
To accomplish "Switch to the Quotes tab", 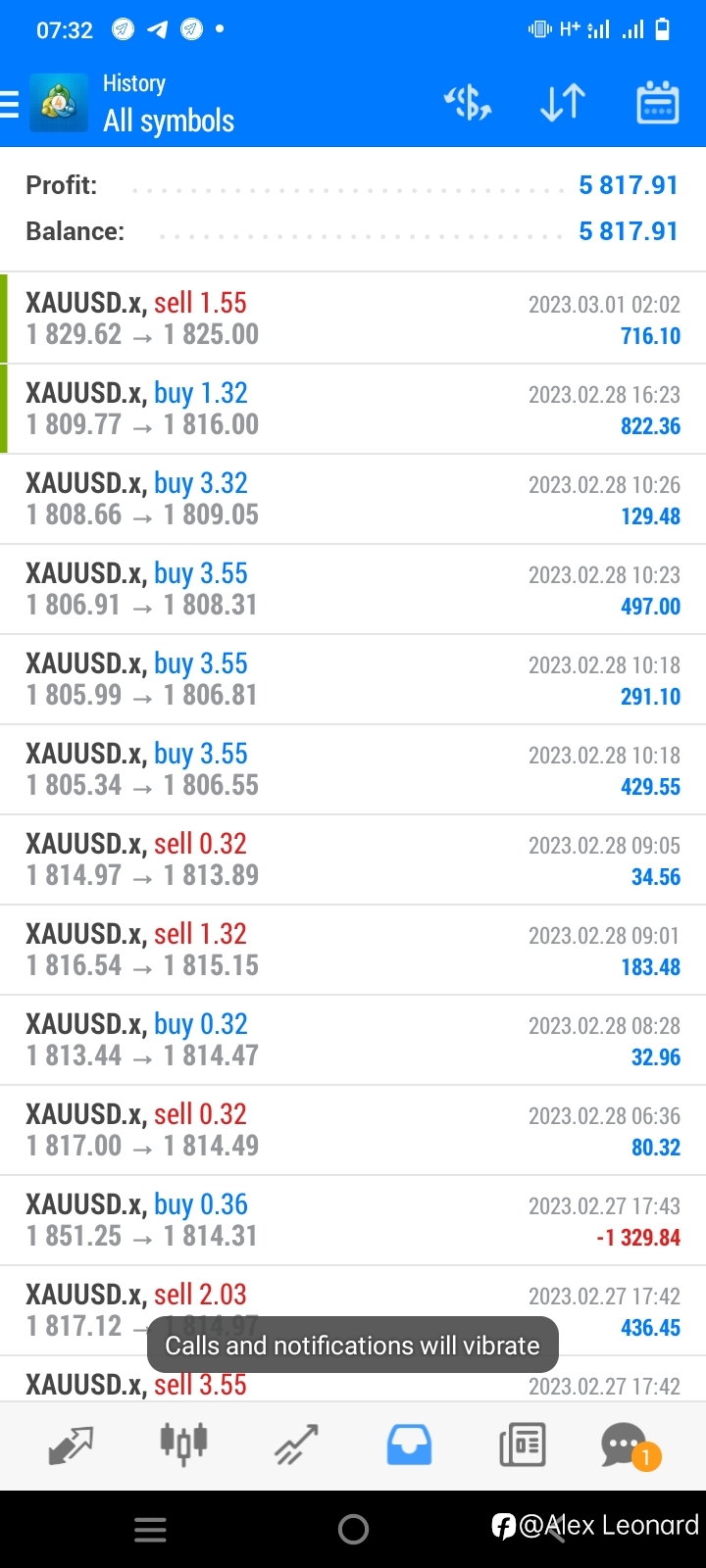I will click(71, 1445).
